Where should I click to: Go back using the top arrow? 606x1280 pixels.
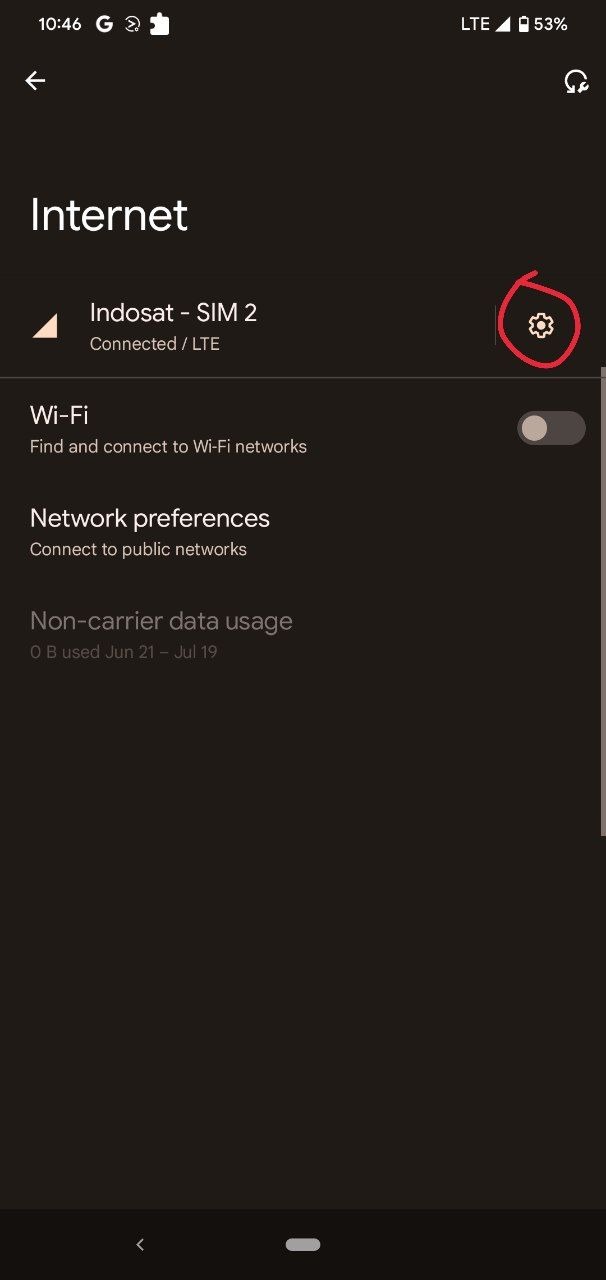coord(36,81)
